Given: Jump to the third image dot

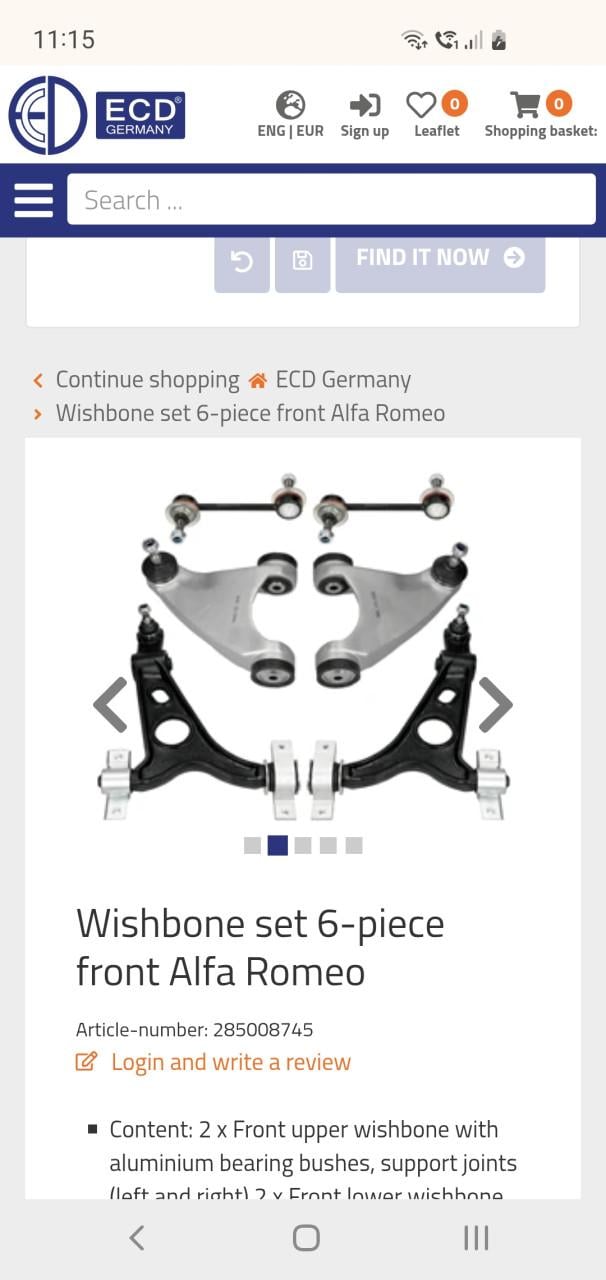Looking at the screenshot, I should click(303, 845).
